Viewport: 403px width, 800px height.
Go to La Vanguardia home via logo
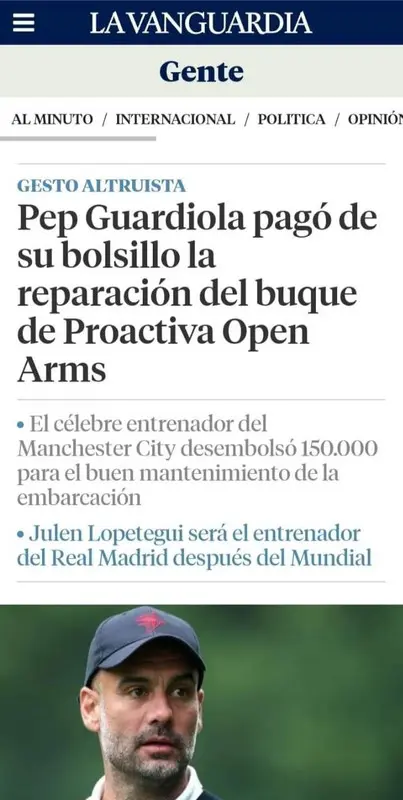[x=201, y=23]
